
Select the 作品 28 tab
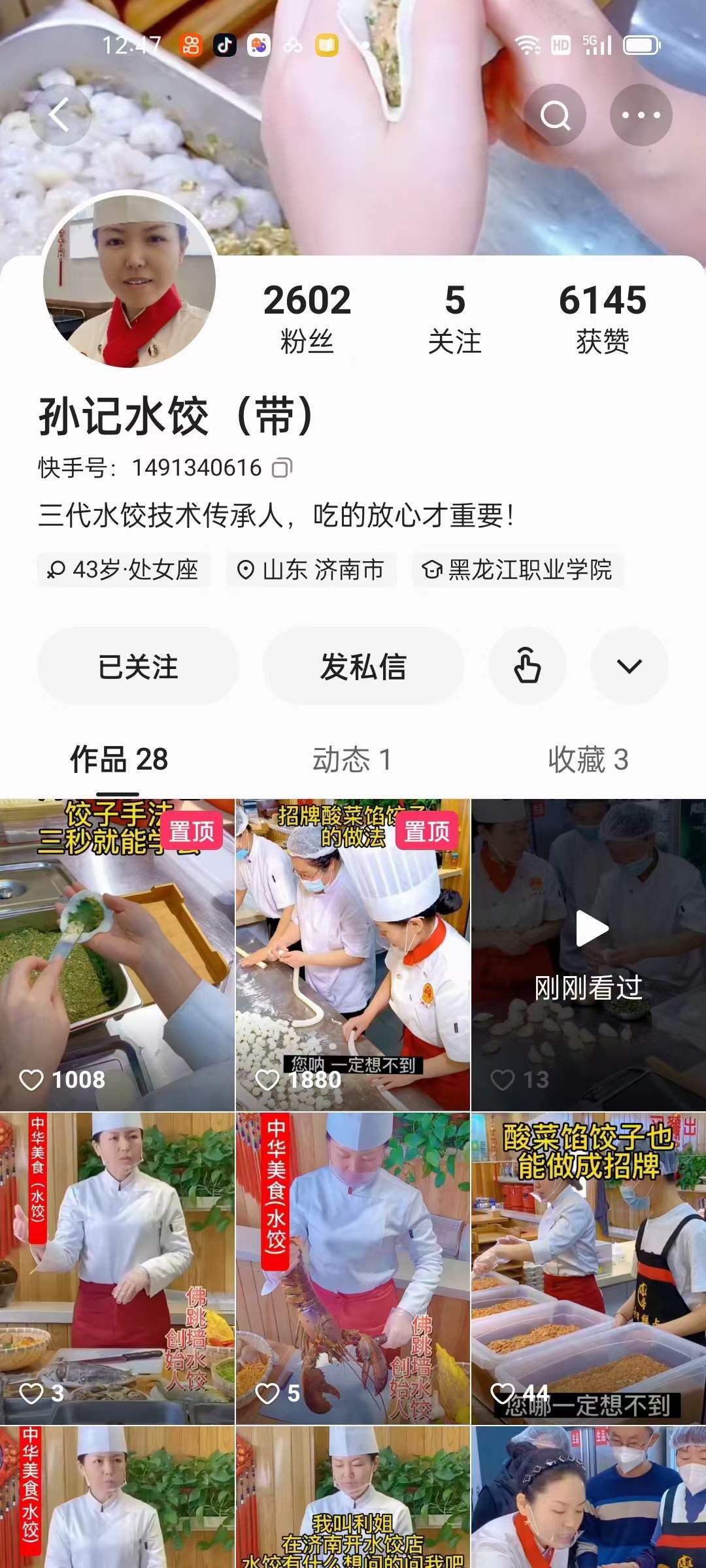pos(118,760)
